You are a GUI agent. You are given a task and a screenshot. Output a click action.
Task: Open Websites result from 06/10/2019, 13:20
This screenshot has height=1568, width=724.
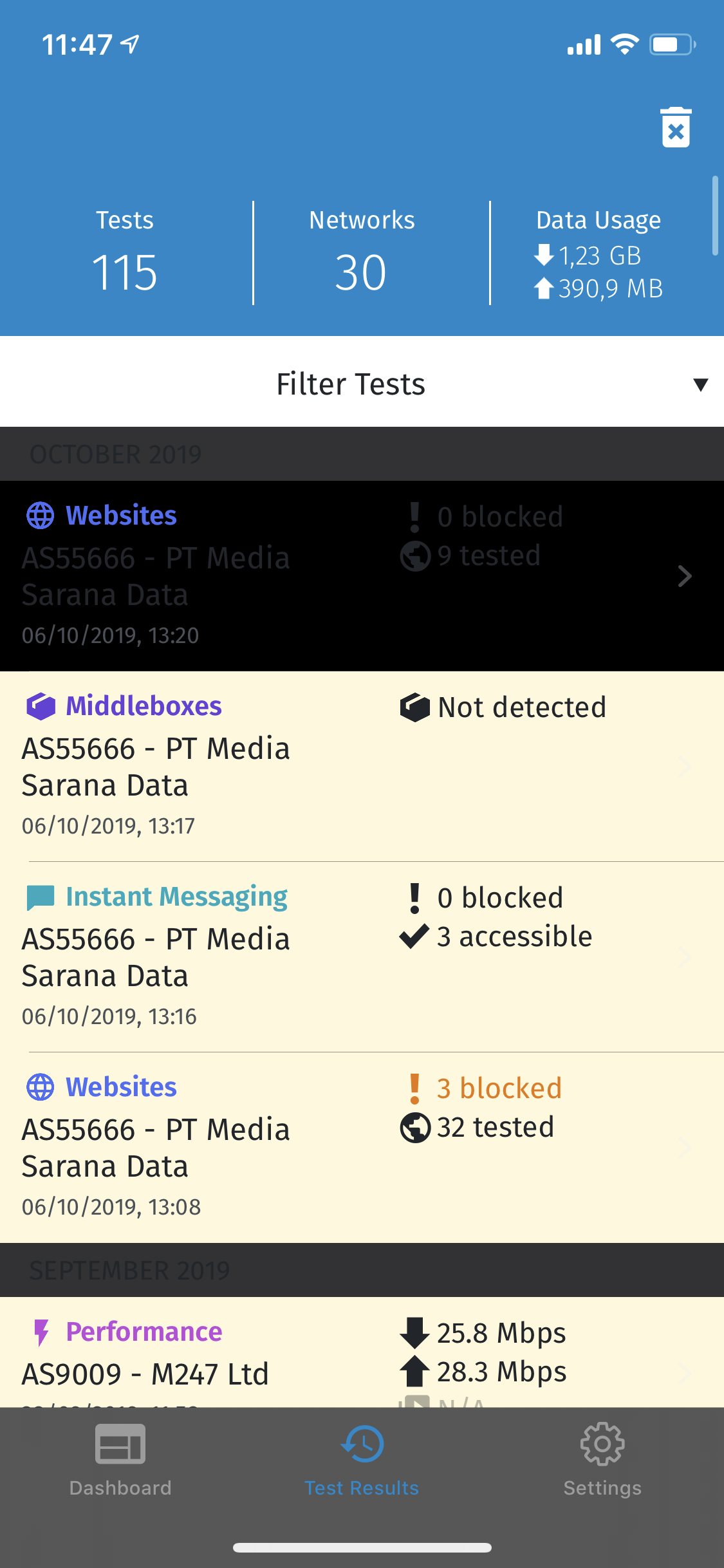(362, 575)
